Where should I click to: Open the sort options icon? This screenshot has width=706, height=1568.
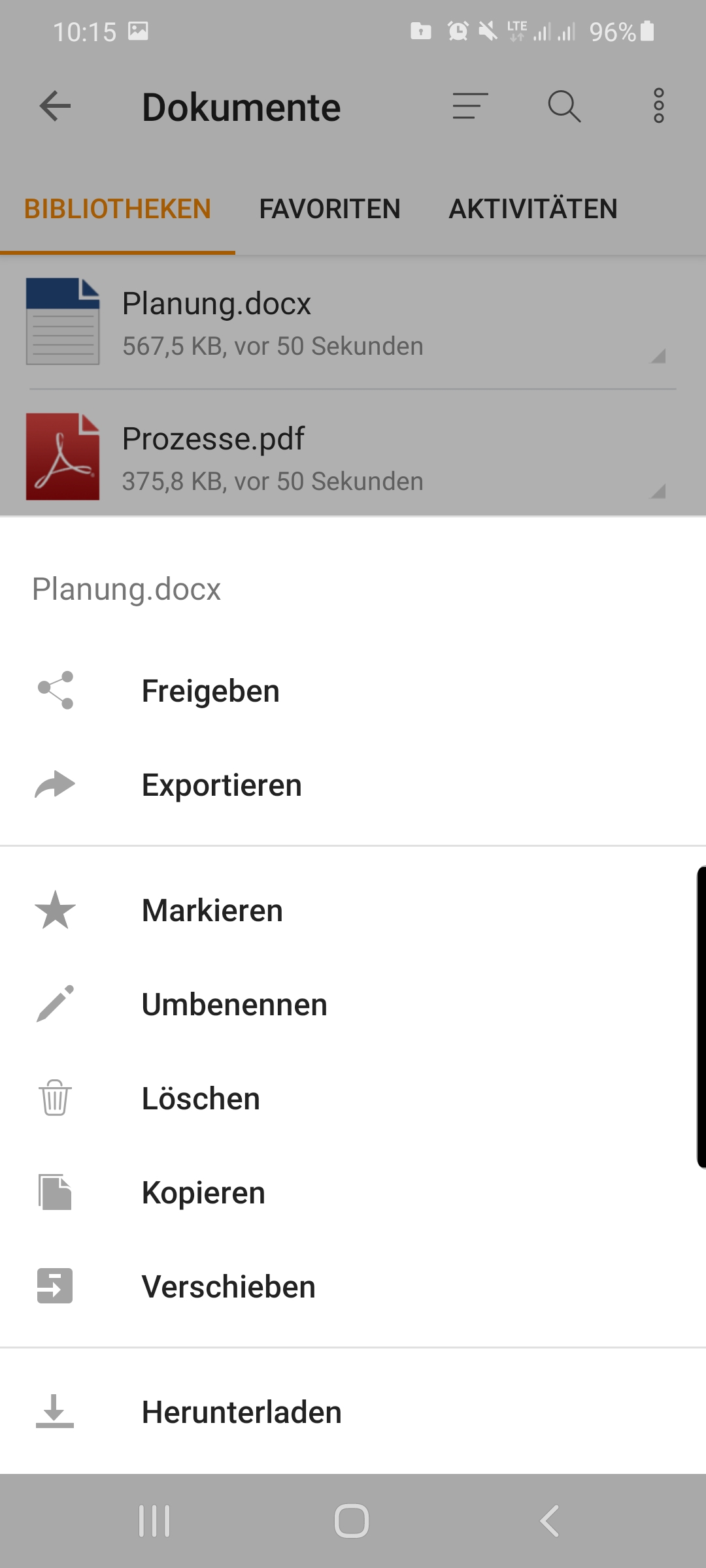(x=470, y=106)
